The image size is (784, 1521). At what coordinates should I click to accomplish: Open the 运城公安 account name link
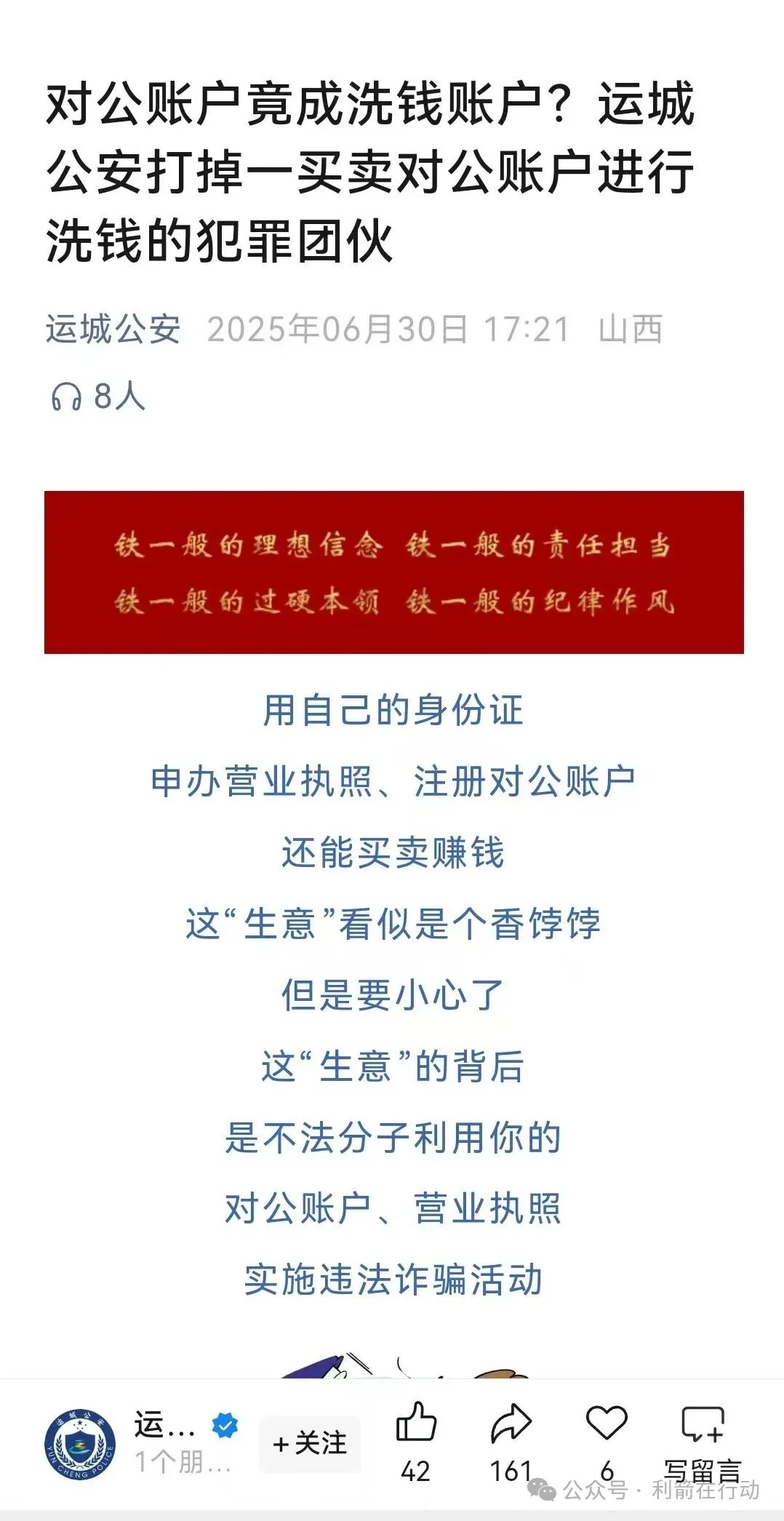[113, 330]
